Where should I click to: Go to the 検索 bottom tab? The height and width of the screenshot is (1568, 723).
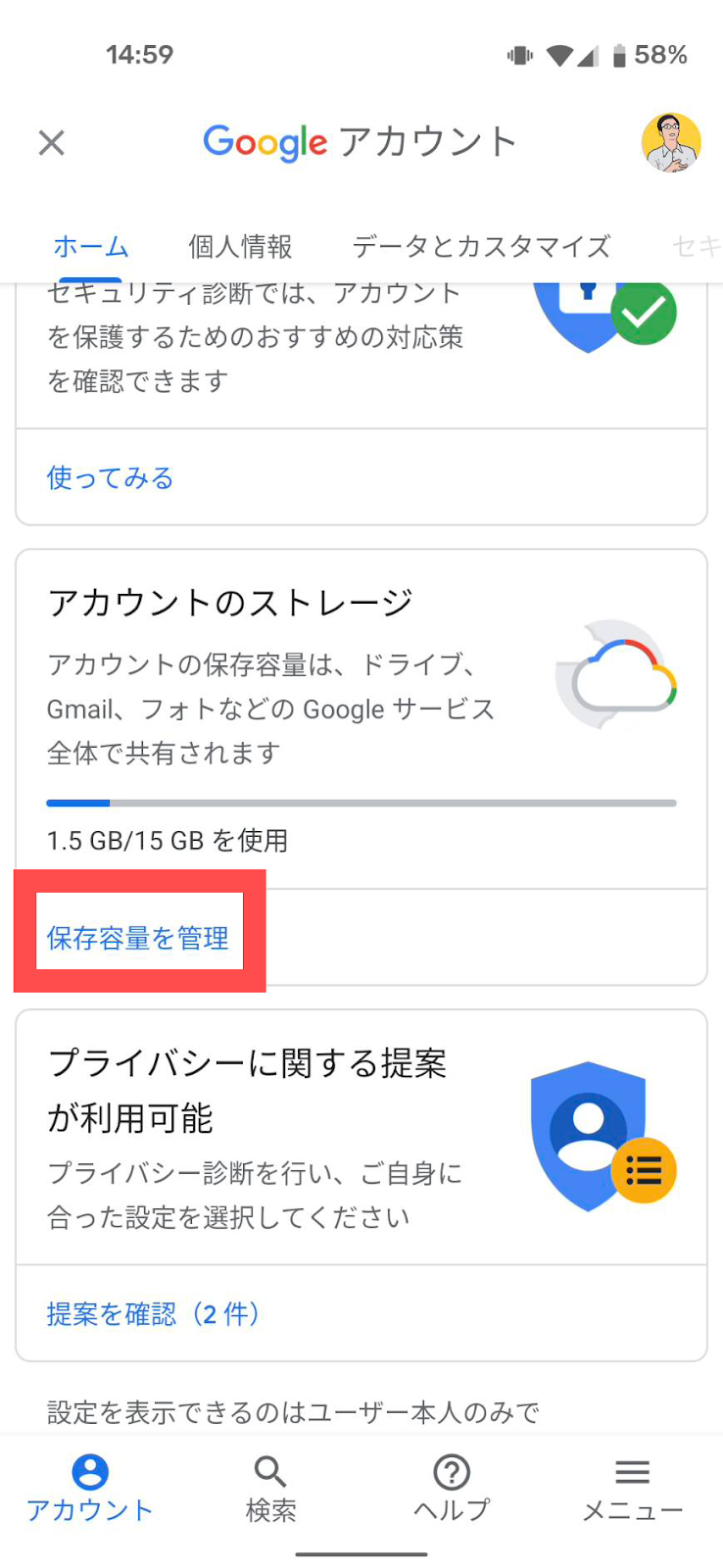coord(270,1489)
